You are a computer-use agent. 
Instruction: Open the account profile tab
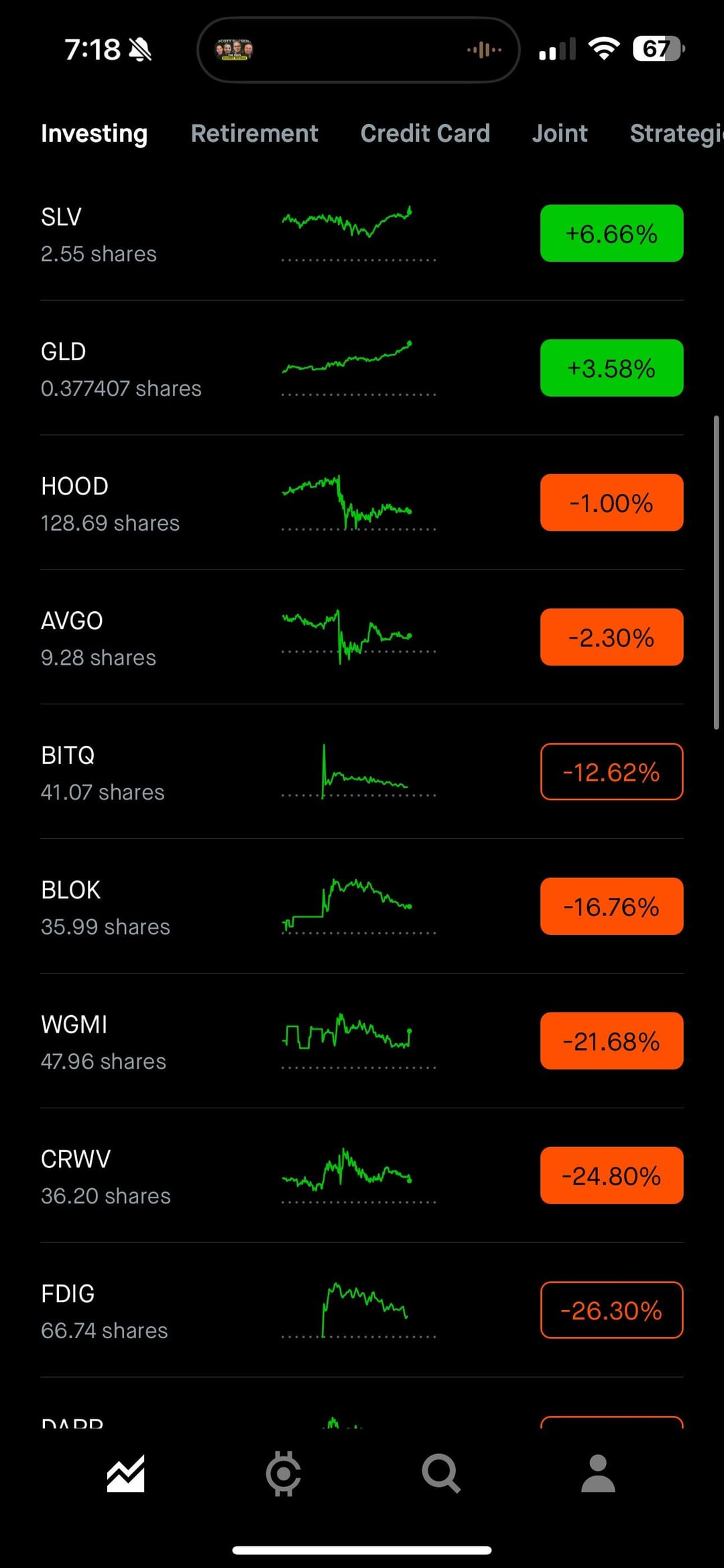click(598, 1474)
